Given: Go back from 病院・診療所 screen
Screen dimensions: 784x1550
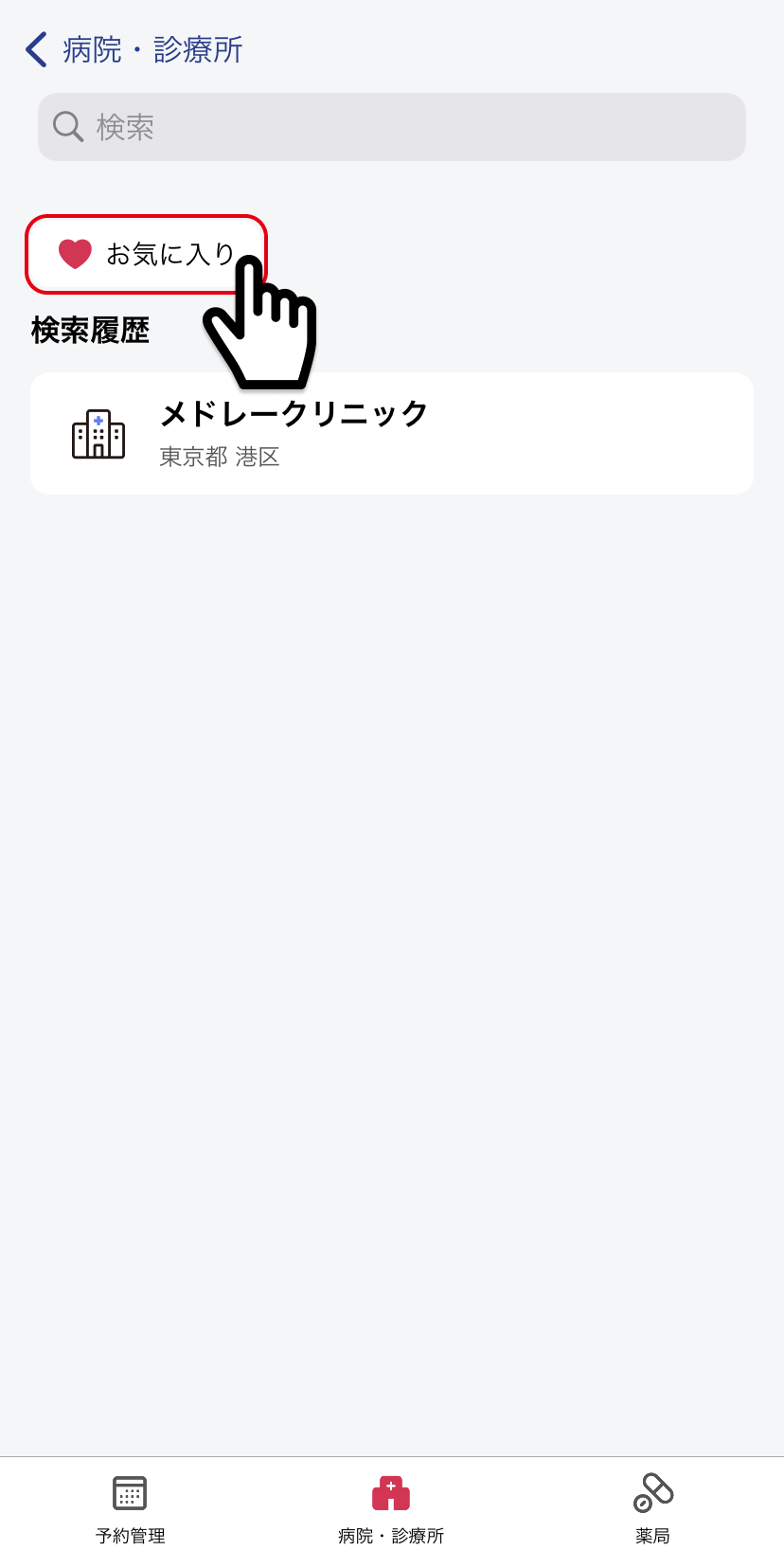Looking at the screenshot, I should 37,49.
